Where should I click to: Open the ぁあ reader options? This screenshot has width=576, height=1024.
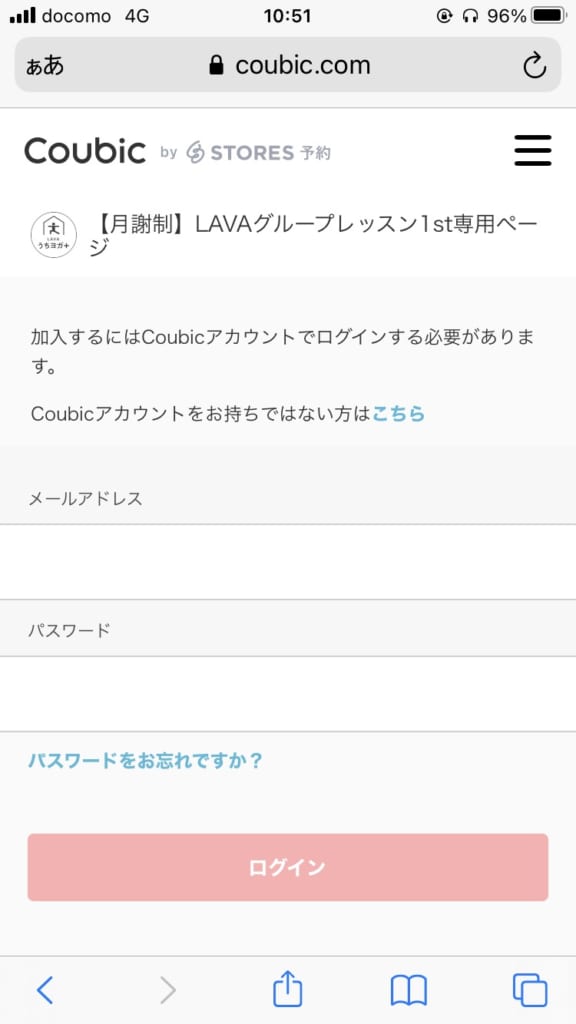point(45,65)
